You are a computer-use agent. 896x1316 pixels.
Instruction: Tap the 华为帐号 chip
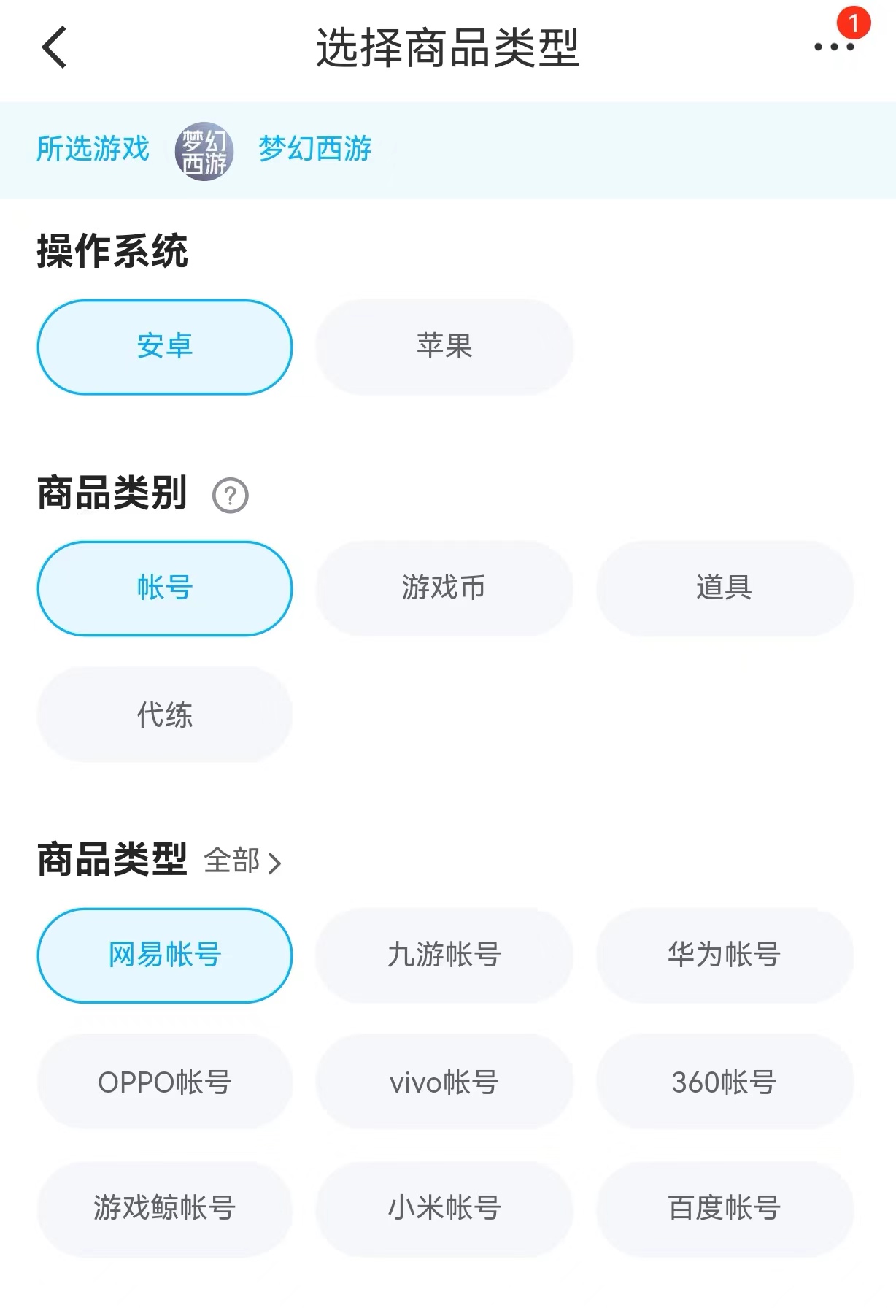point(725,955)
